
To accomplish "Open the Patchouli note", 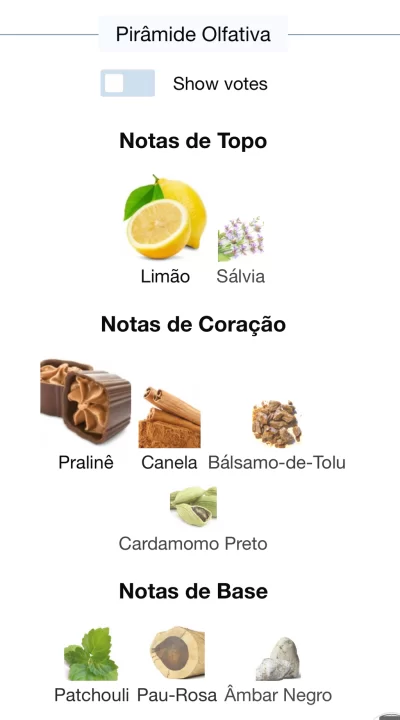I will [91, 665].
